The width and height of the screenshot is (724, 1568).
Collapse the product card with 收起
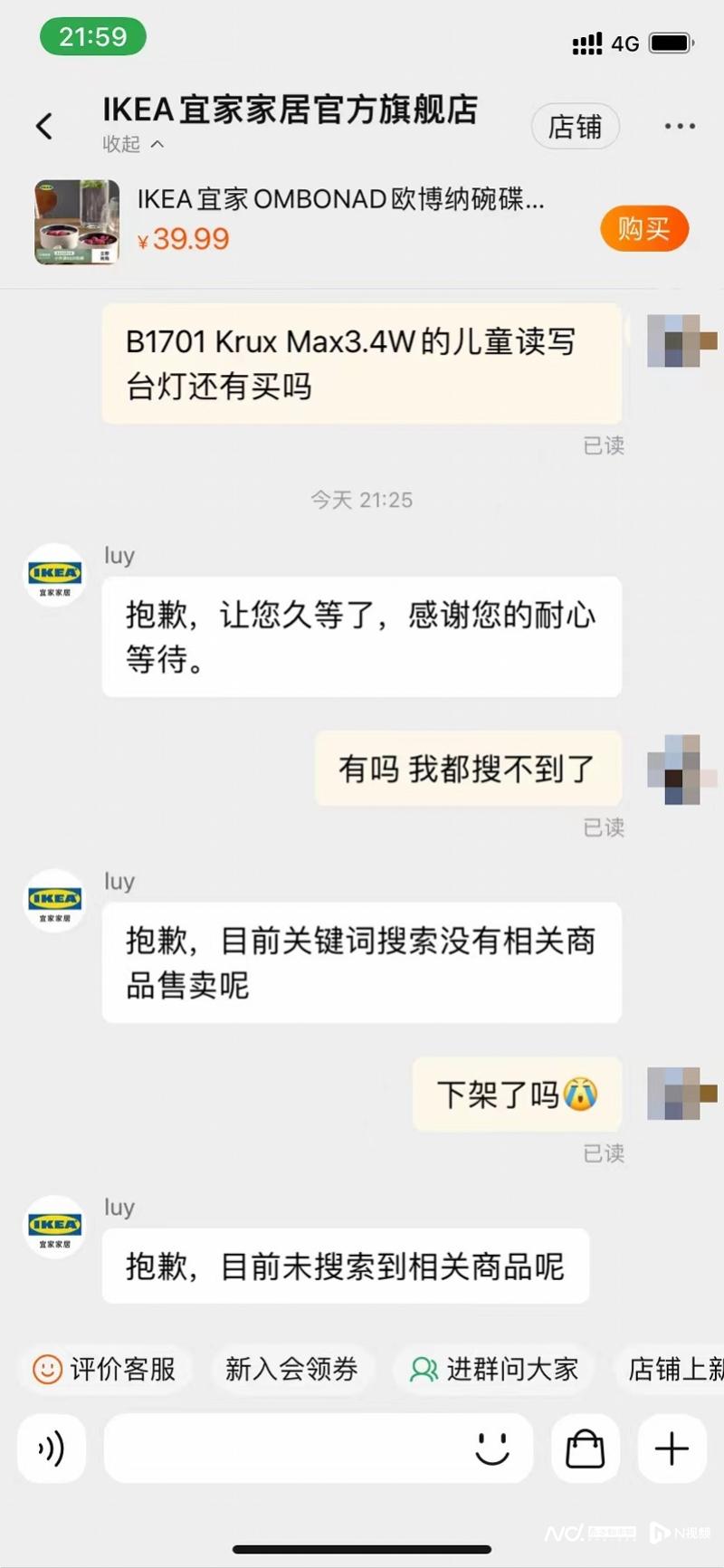(x=132, y=144)
